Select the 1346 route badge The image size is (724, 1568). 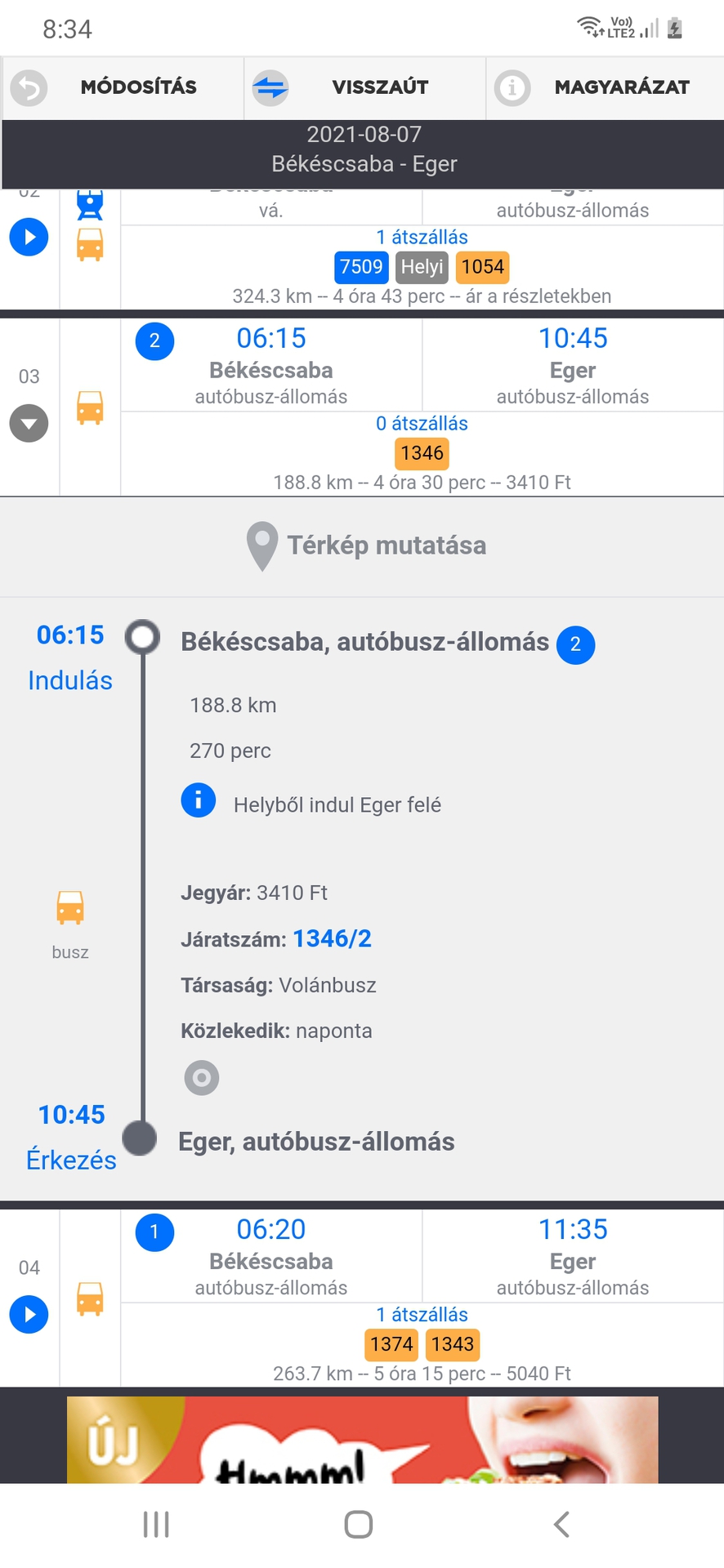(422, 453)
